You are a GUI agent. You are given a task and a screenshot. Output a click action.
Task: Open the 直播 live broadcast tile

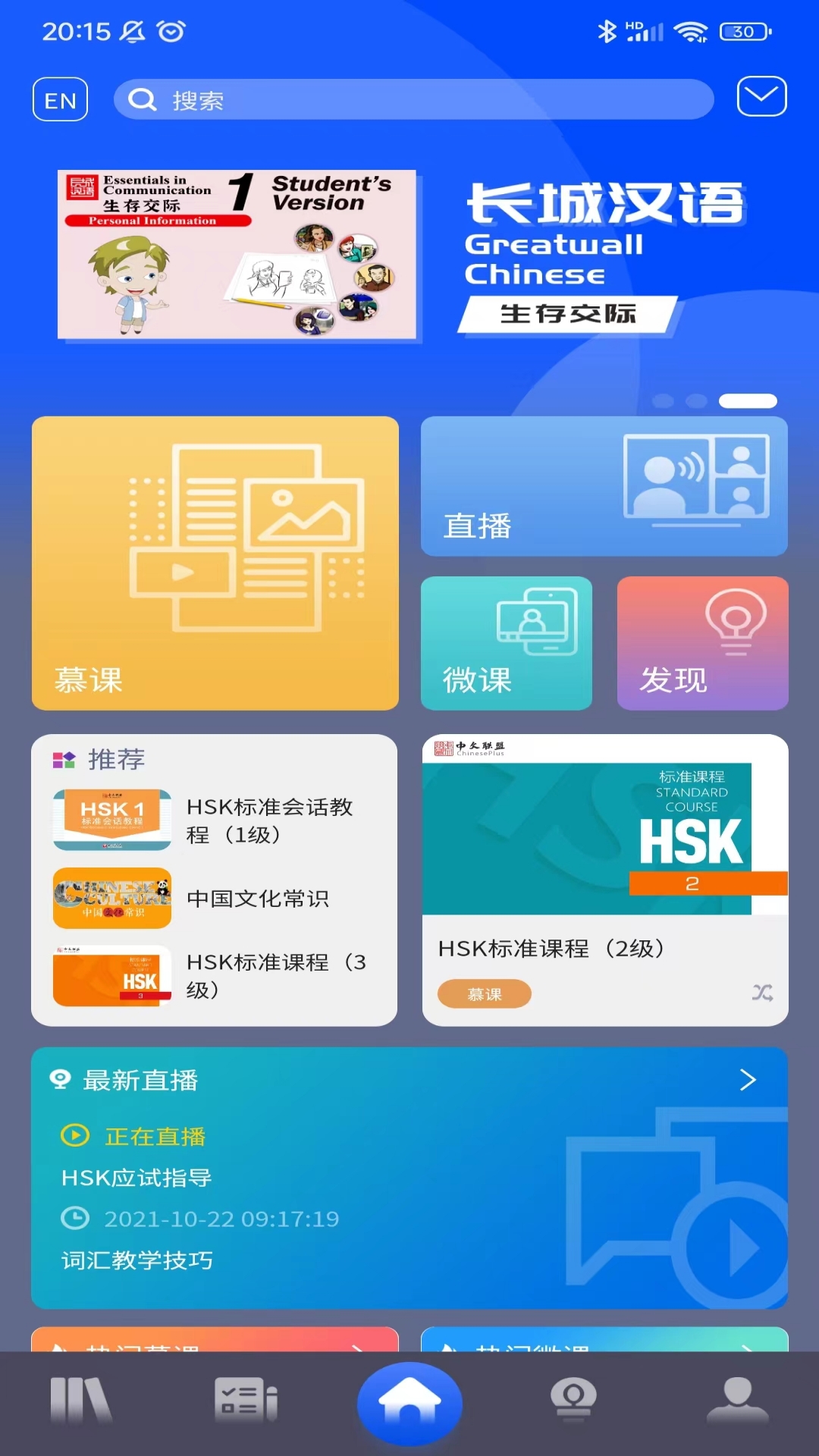point(604,486)
